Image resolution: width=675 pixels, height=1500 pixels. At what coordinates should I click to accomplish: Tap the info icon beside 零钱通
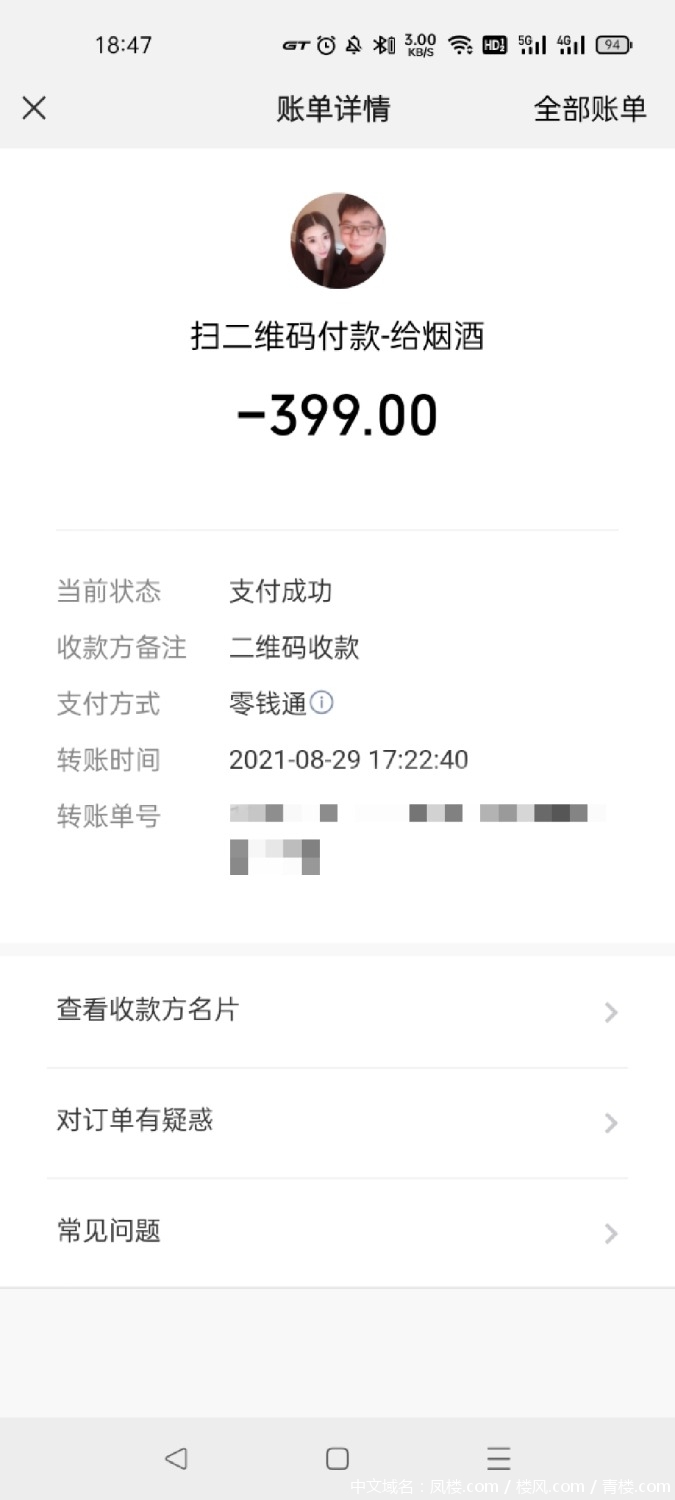(321, 703)
